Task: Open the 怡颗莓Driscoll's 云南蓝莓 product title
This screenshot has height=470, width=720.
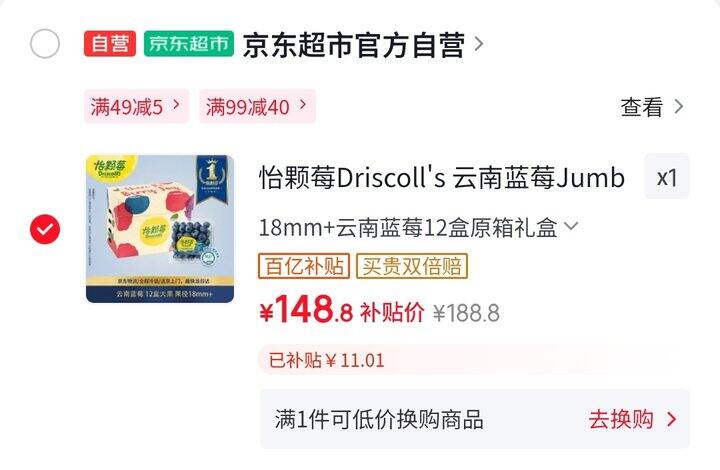Action: [441, 178]
